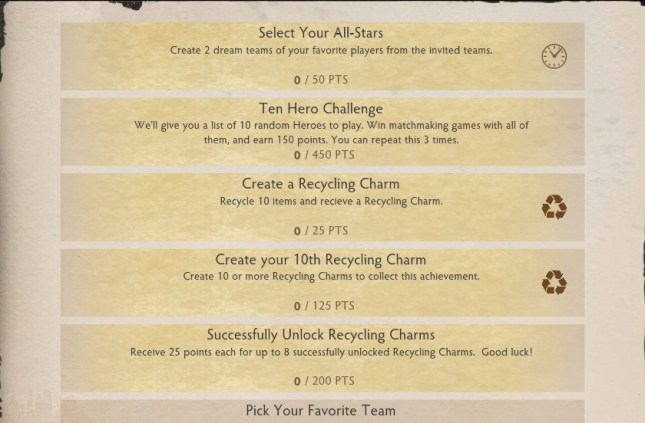Tap the recycle icon beside Create a Recycling Charm
645x423 pixels.
[553, 207]
